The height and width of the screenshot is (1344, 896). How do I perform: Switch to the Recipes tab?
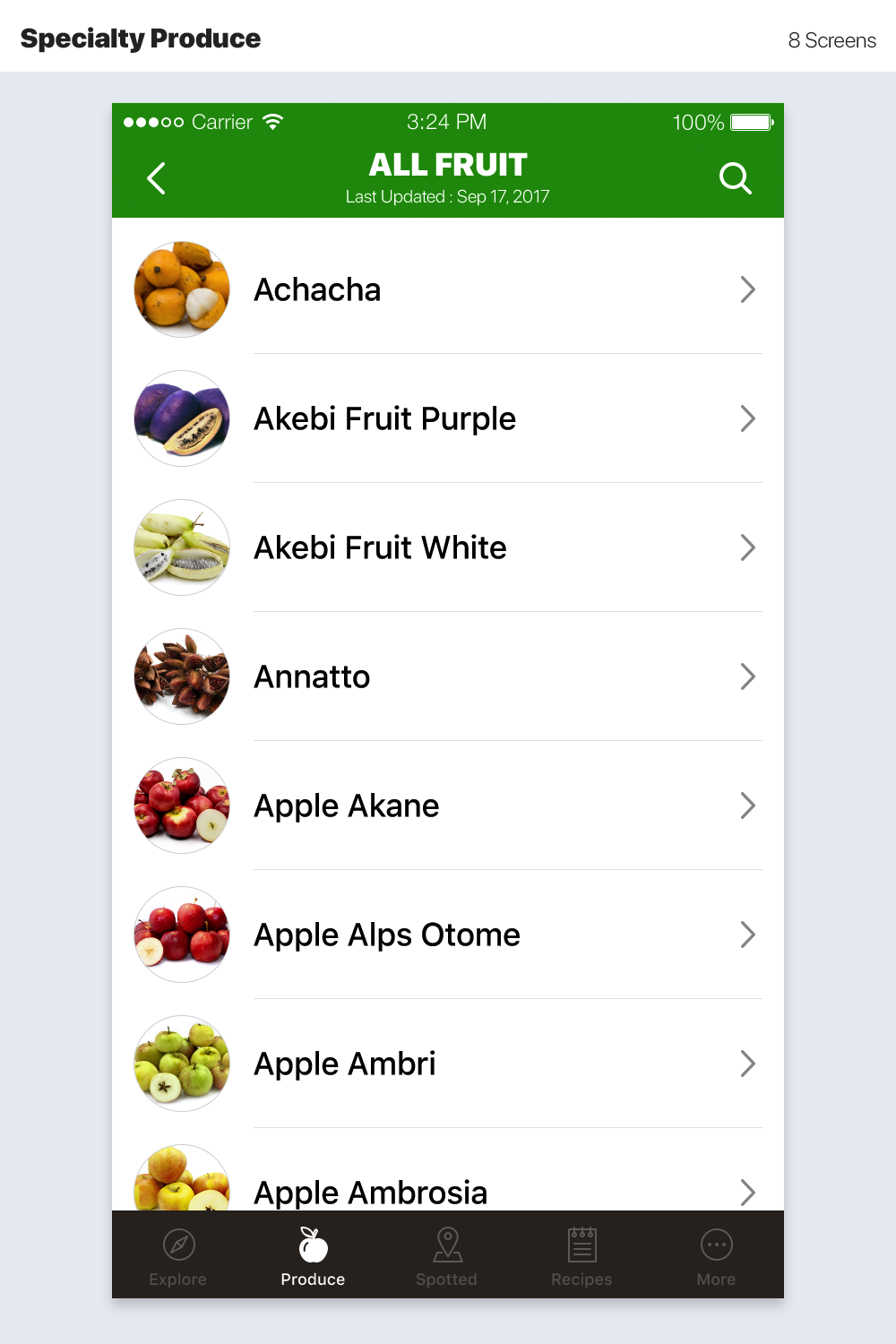tap(581, 1256)
